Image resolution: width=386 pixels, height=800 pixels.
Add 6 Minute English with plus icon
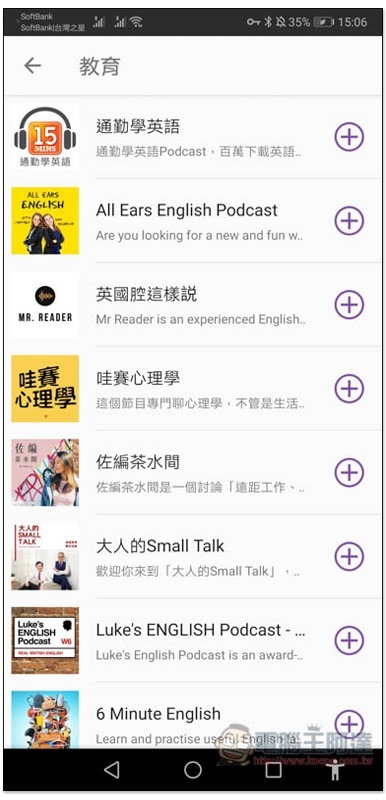click(349, 723)
